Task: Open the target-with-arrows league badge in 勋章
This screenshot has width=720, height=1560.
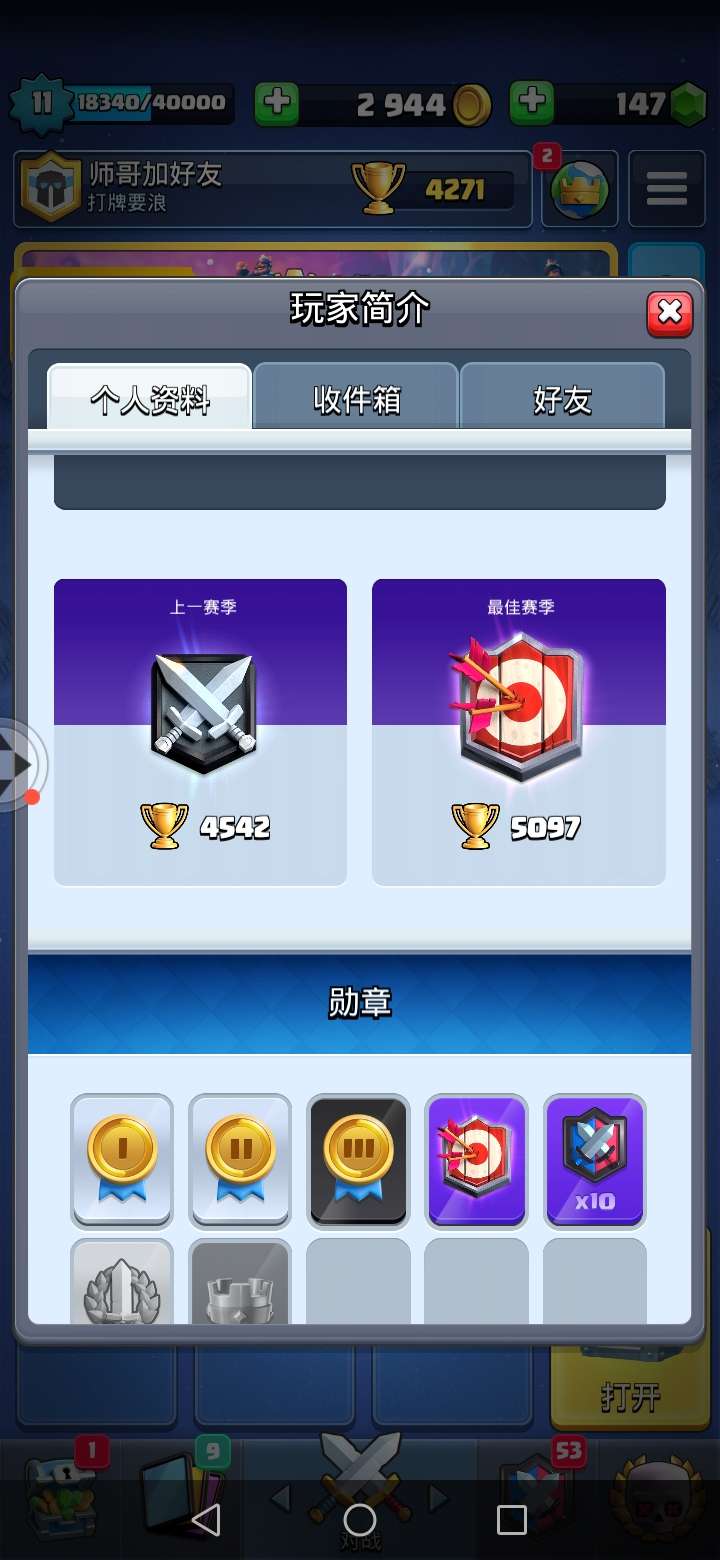Action: point(476,1161)
